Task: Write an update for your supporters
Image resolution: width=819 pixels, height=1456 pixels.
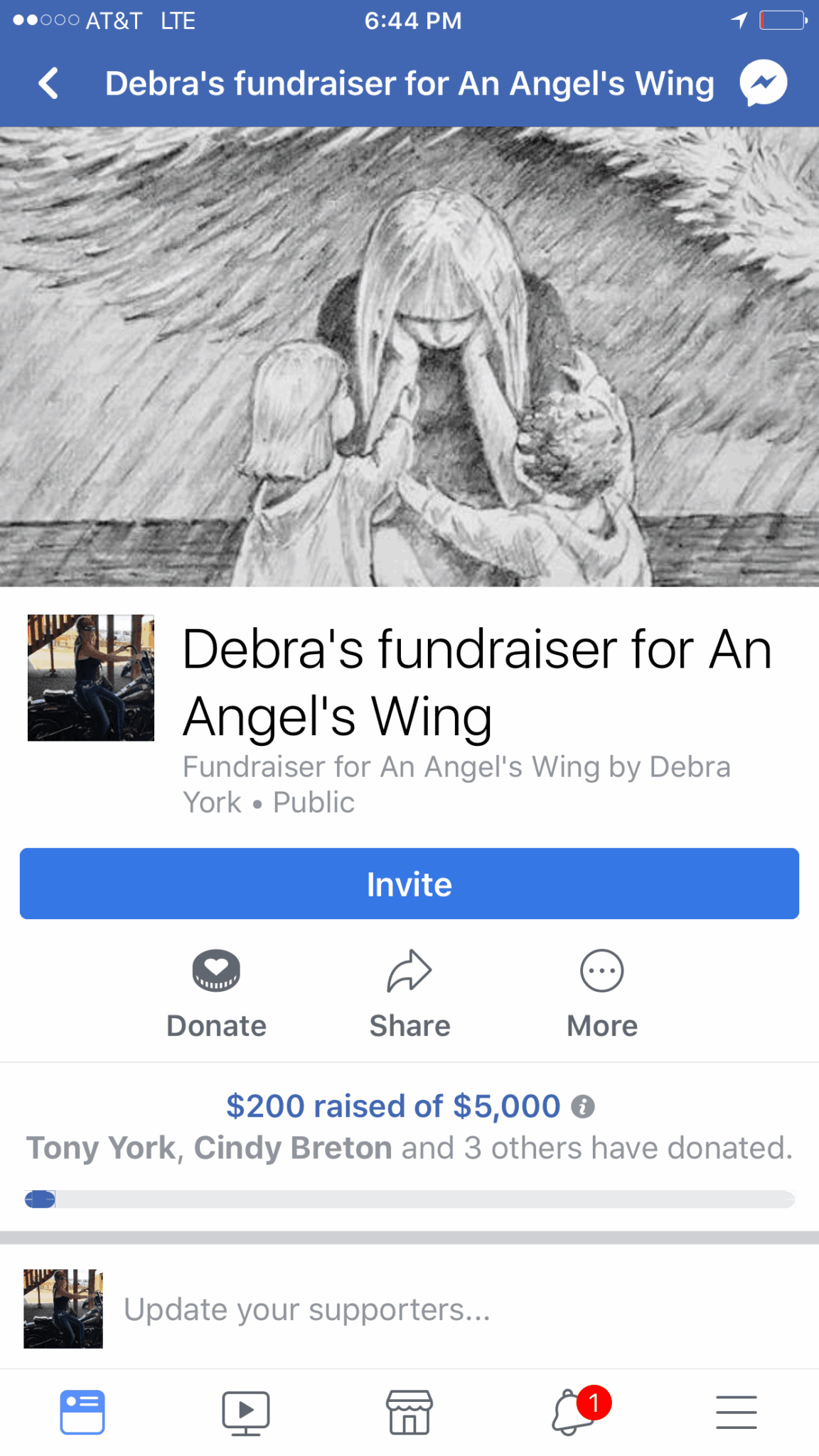Action: pyautogui.click(x=307, y=1310)
